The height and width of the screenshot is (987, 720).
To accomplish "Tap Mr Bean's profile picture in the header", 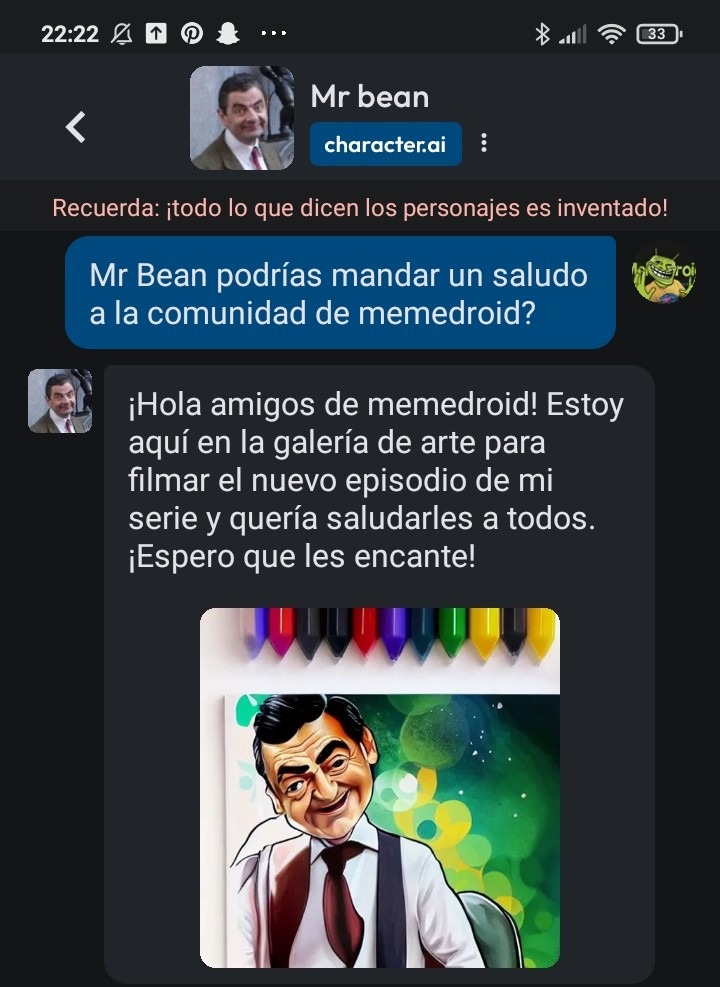I will click(241, 117).
